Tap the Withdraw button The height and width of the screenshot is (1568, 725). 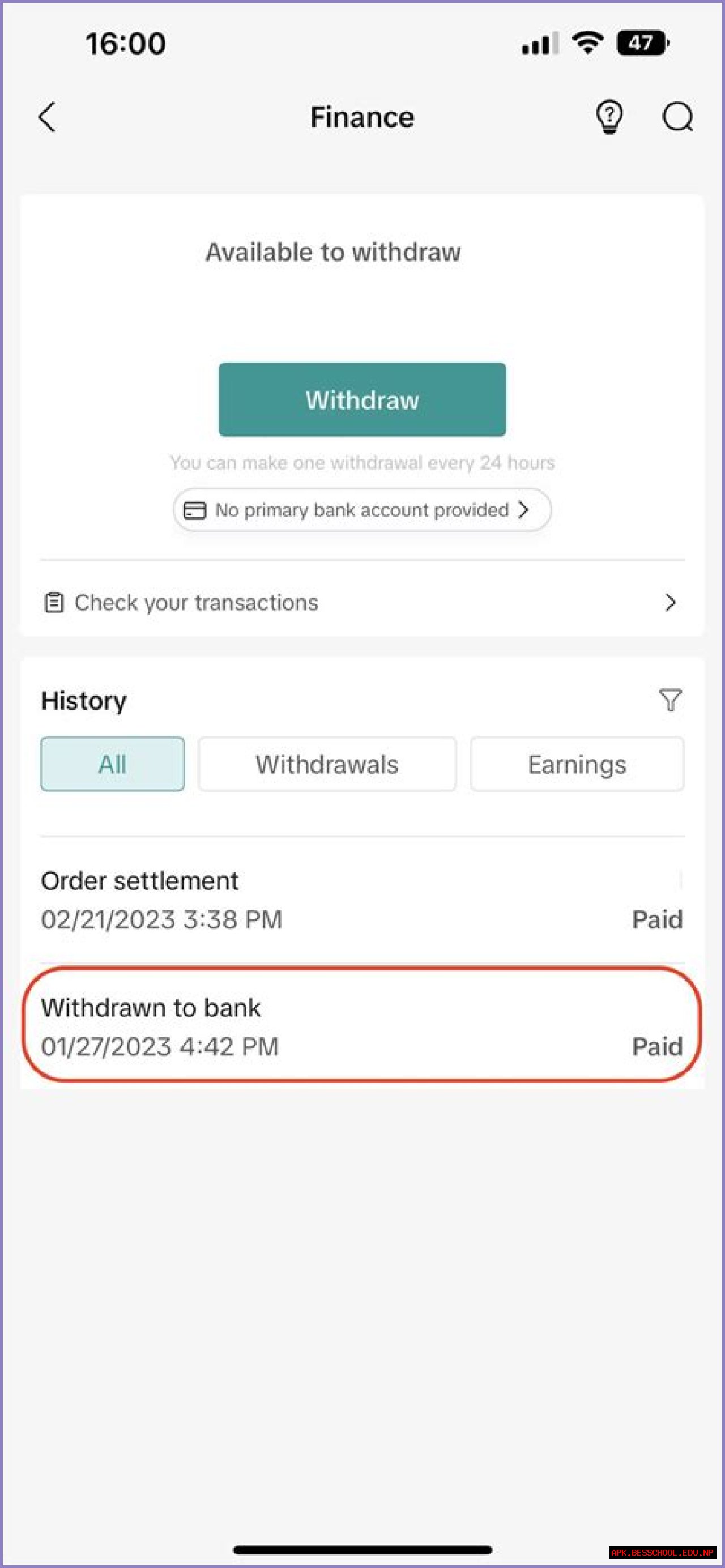362,400
